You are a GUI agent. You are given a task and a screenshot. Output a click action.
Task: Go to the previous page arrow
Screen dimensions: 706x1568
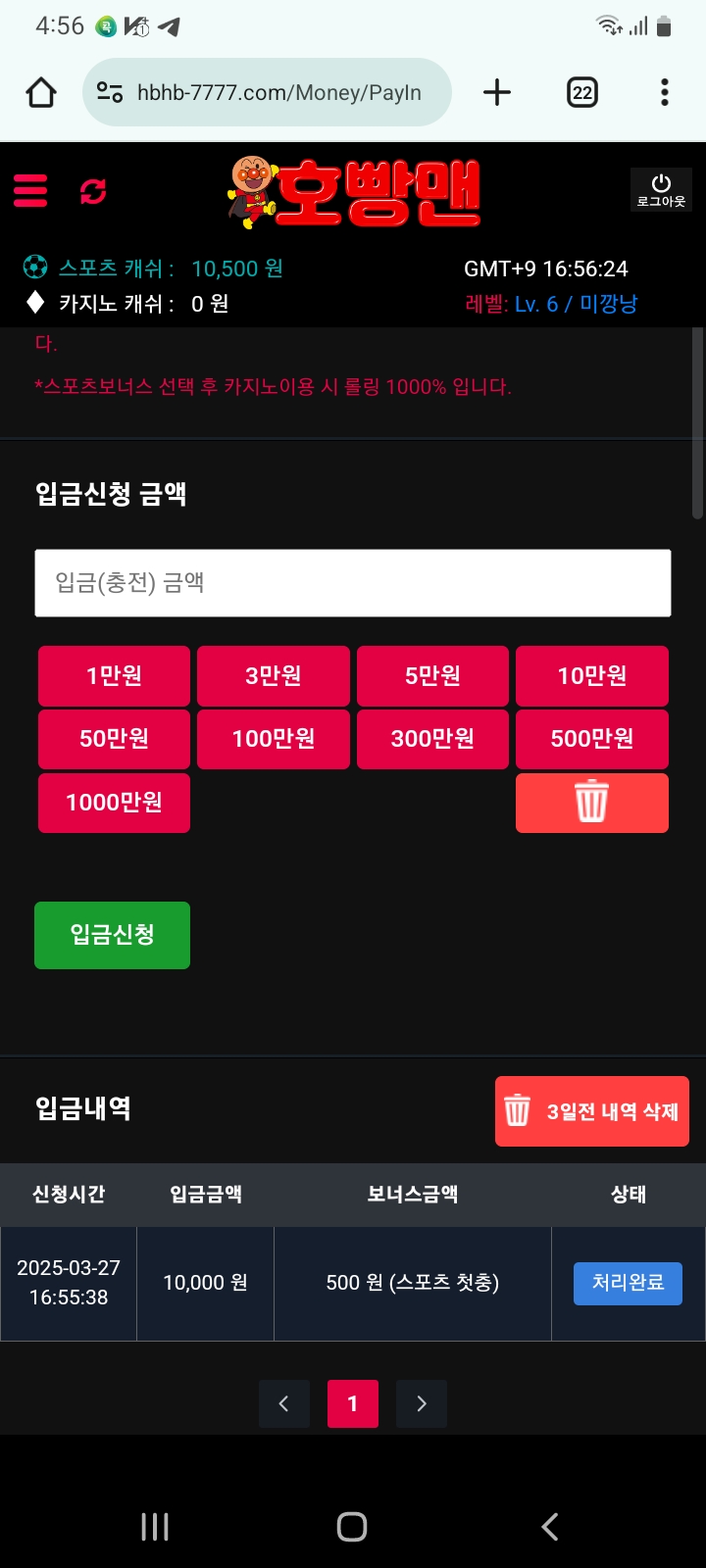(x=284, y=1403)
